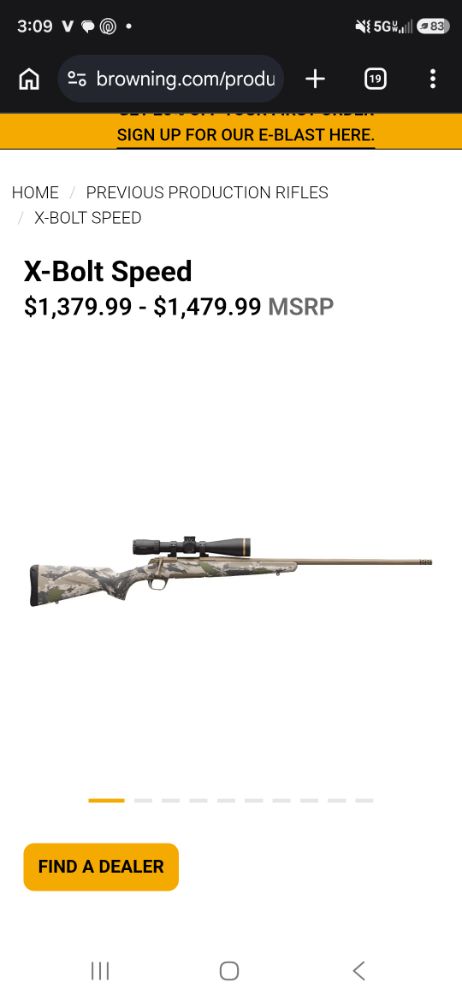Go to the browser home page
The image size is (462, 1000).
pyautogui.click(x=29, y=79)
